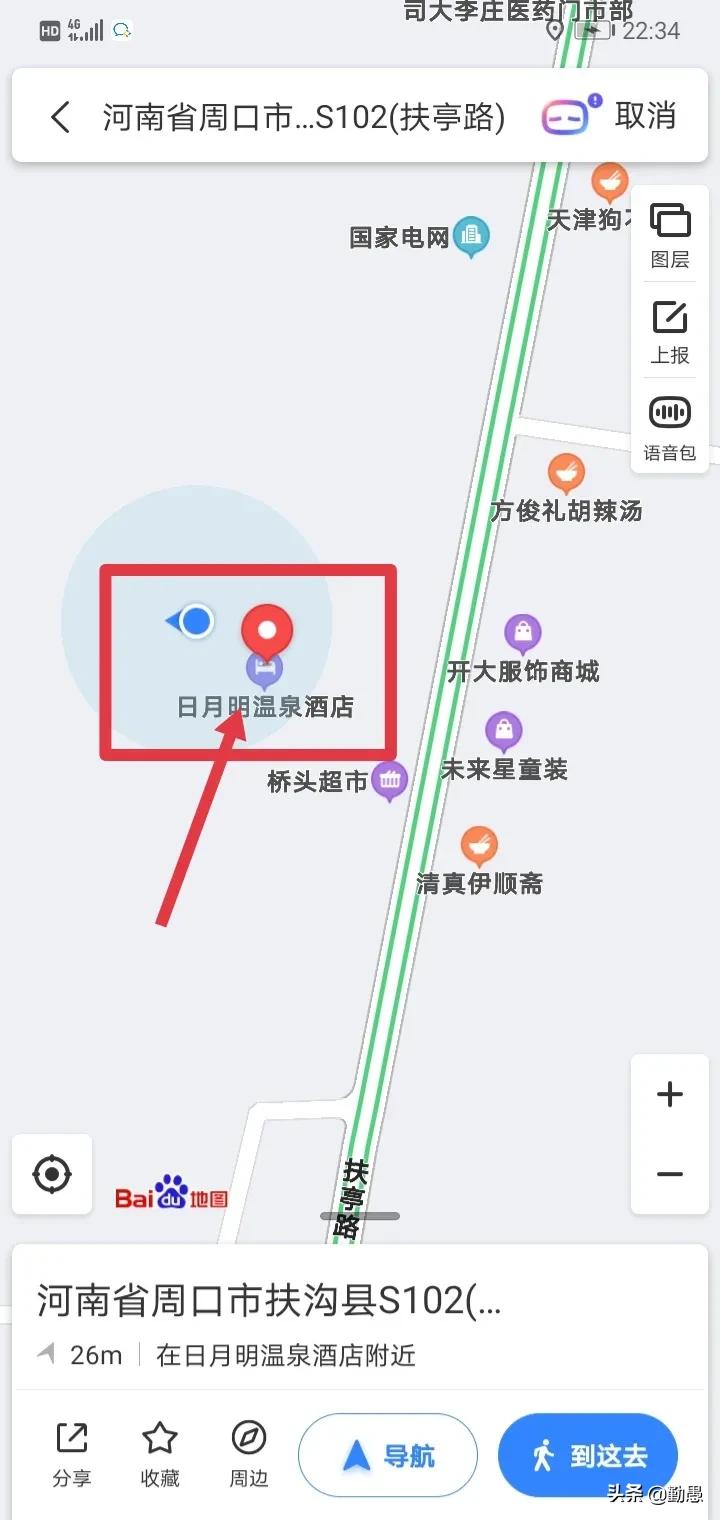Screen dimensions: 720x1520
Task: Tap the current location crosshair button
Action: tap(51, 1175)
